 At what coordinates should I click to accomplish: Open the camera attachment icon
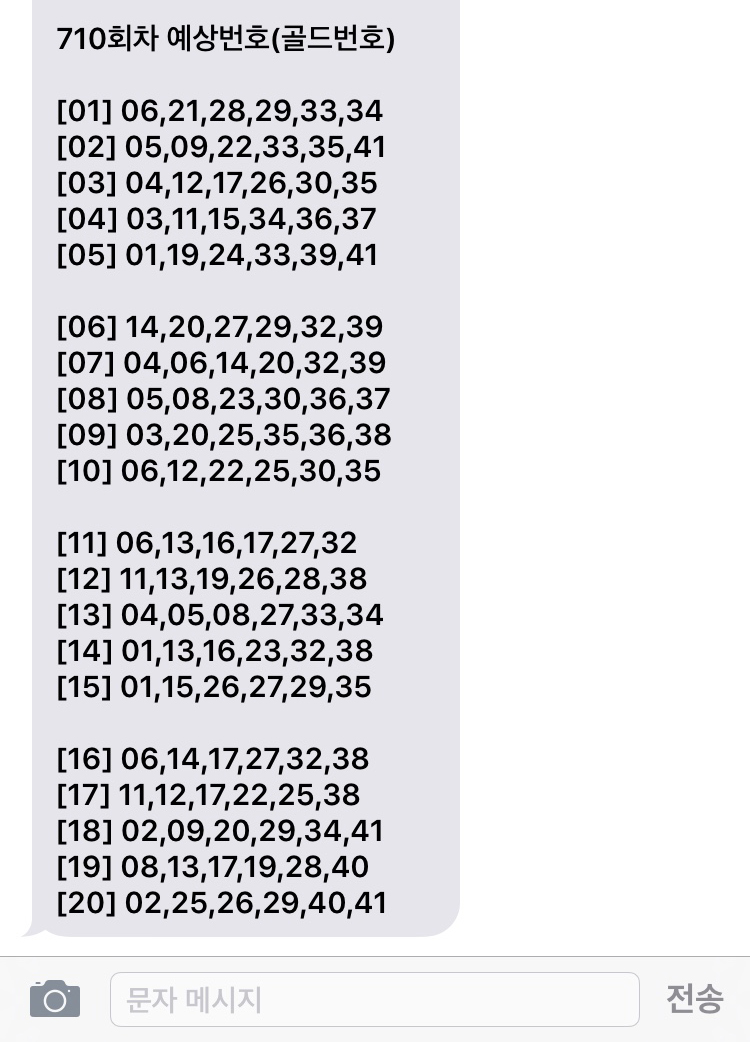tap(55, 999)
